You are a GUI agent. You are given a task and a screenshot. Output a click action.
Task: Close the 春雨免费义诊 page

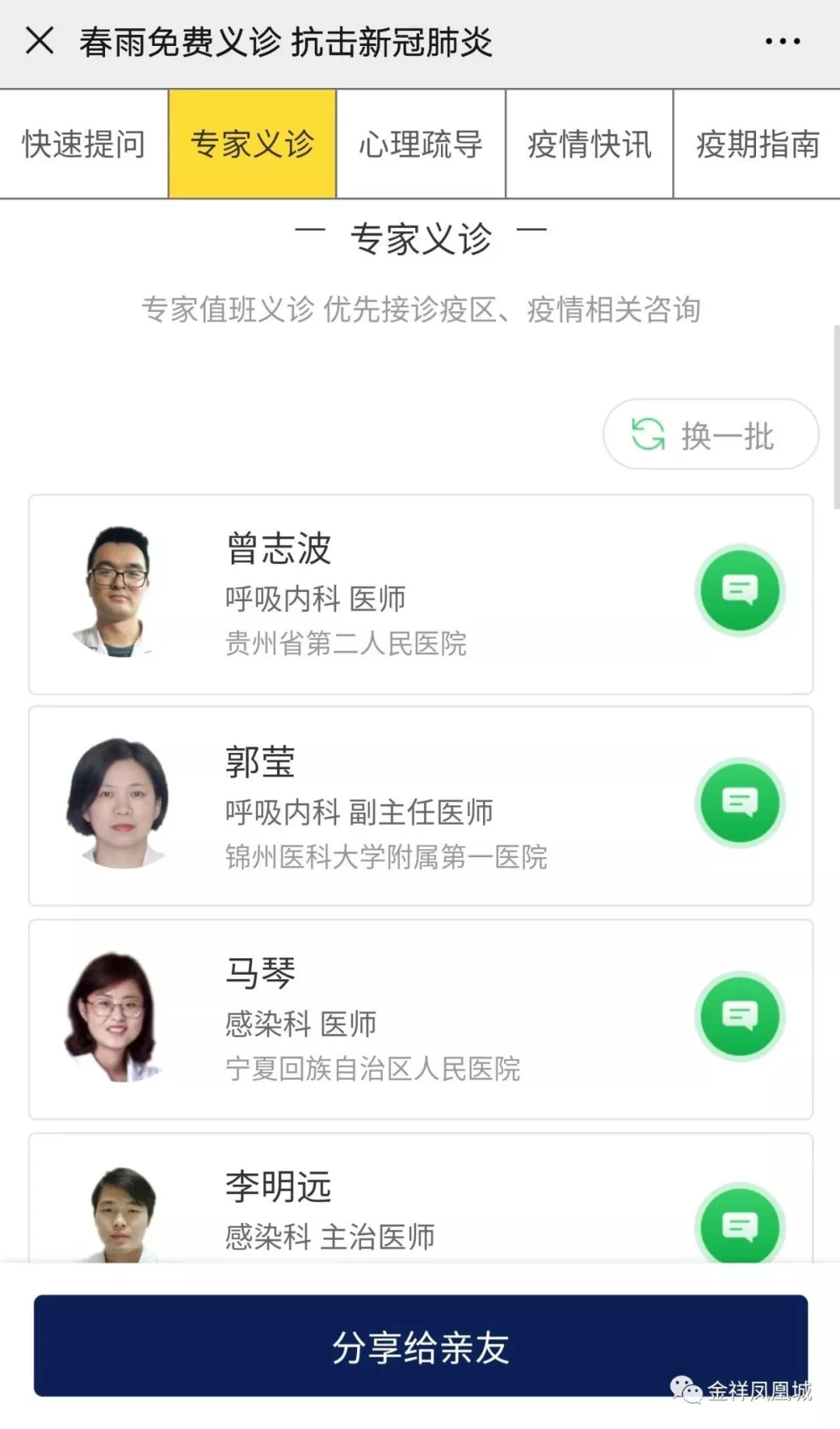click(x=40, y=41)
